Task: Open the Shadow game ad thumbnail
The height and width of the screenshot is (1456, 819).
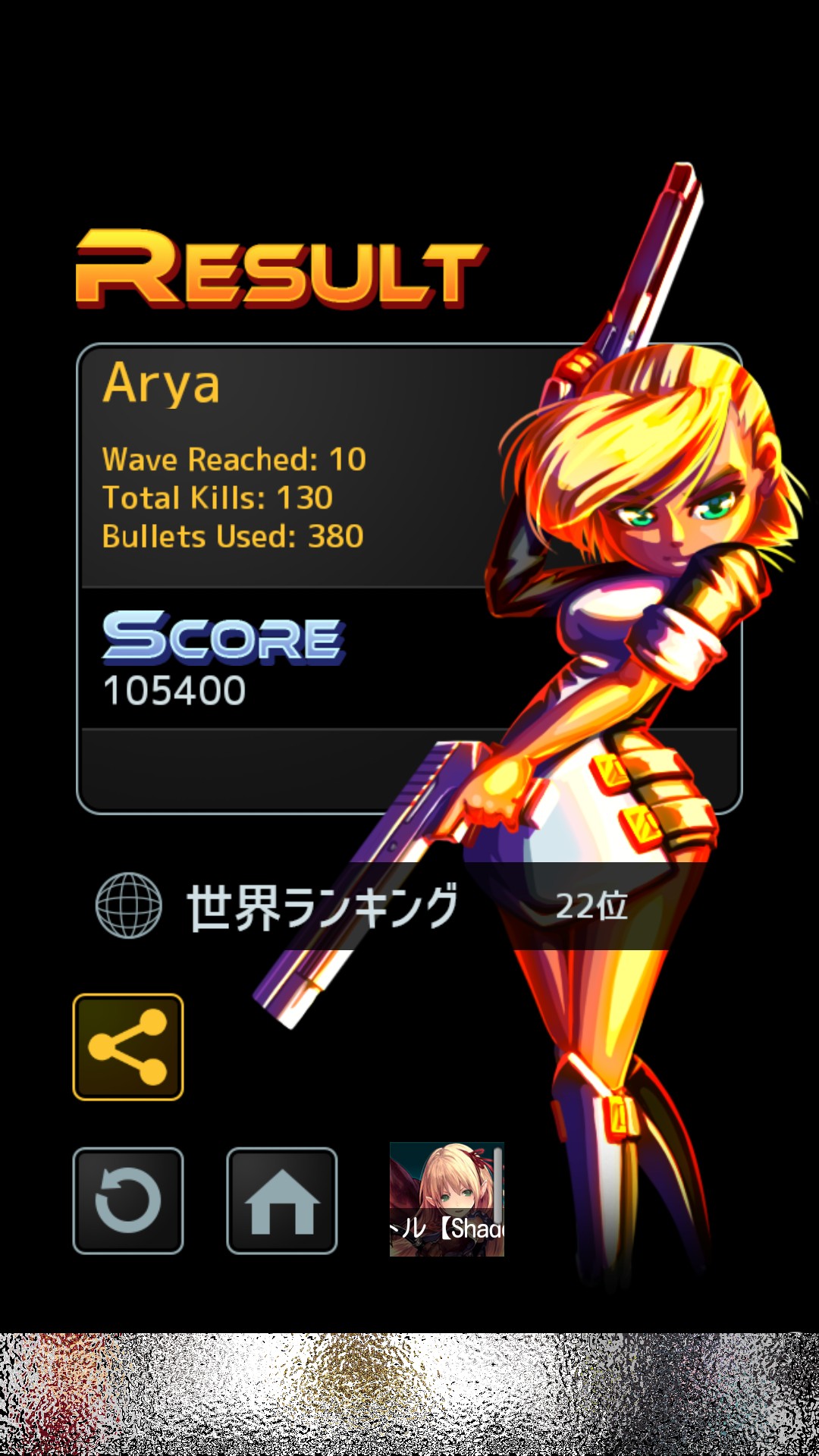Action: (447, 1199)
